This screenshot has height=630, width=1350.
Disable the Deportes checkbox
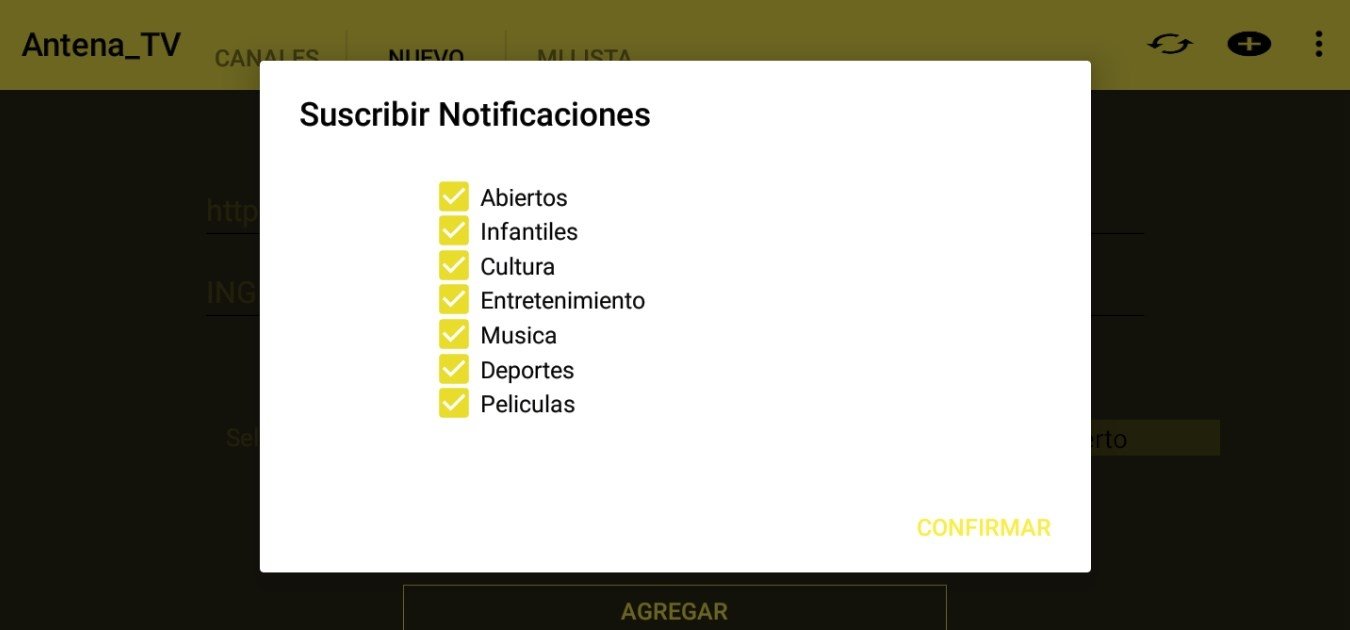coord(454,370)
